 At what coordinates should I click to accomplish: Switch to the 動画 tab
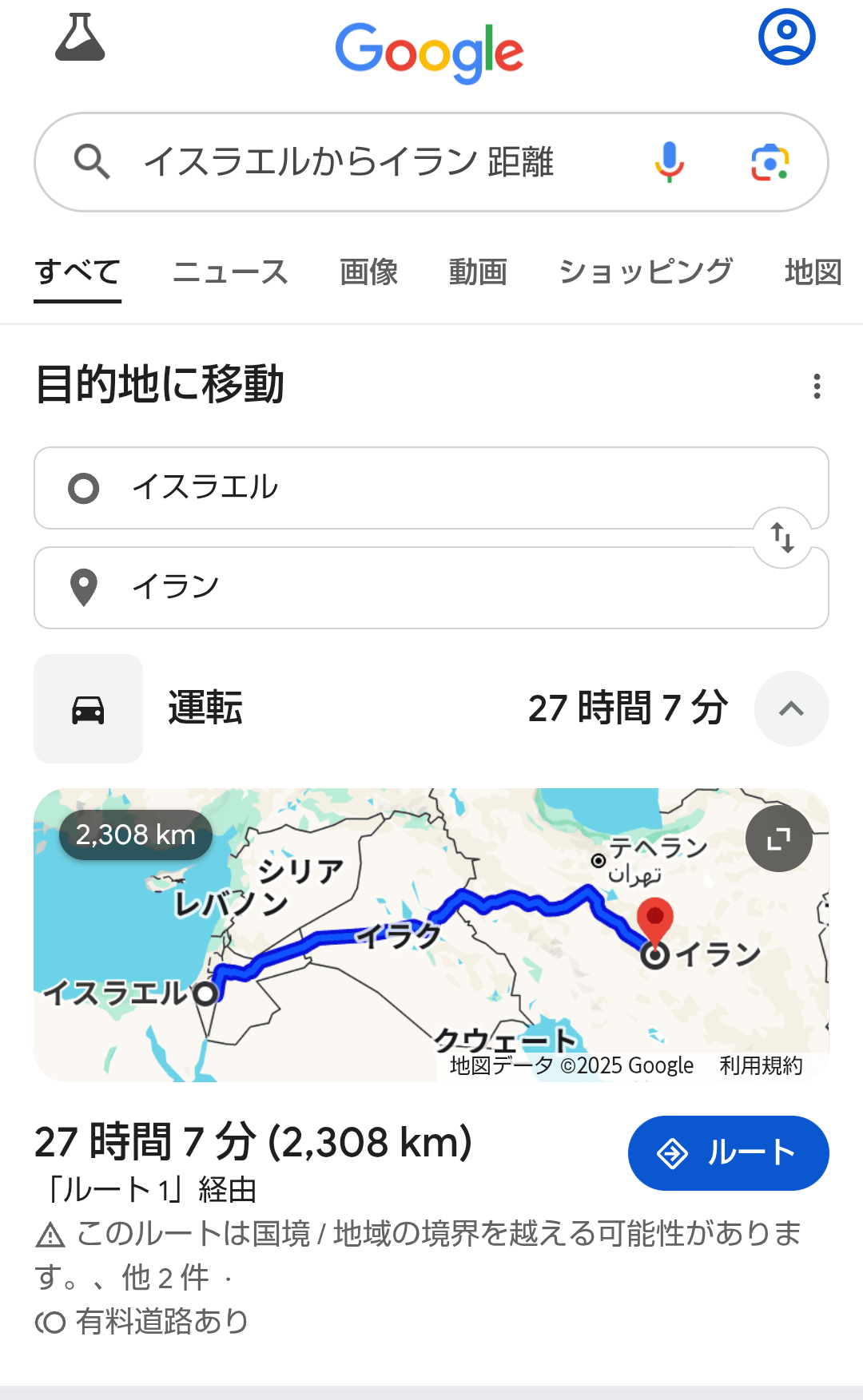click(478, 272)
